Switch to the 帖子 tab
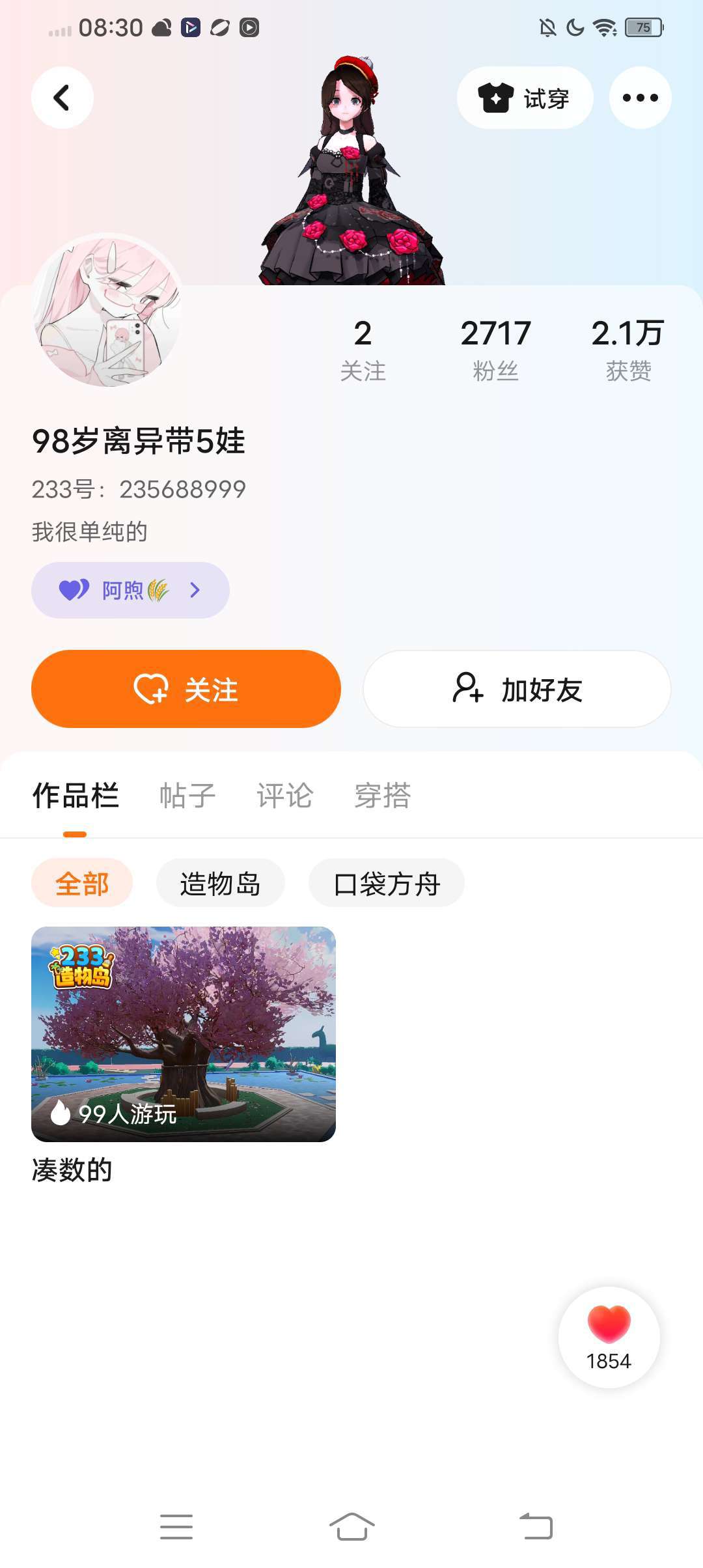Screen dimensions: 703x1568 point(187,796)
